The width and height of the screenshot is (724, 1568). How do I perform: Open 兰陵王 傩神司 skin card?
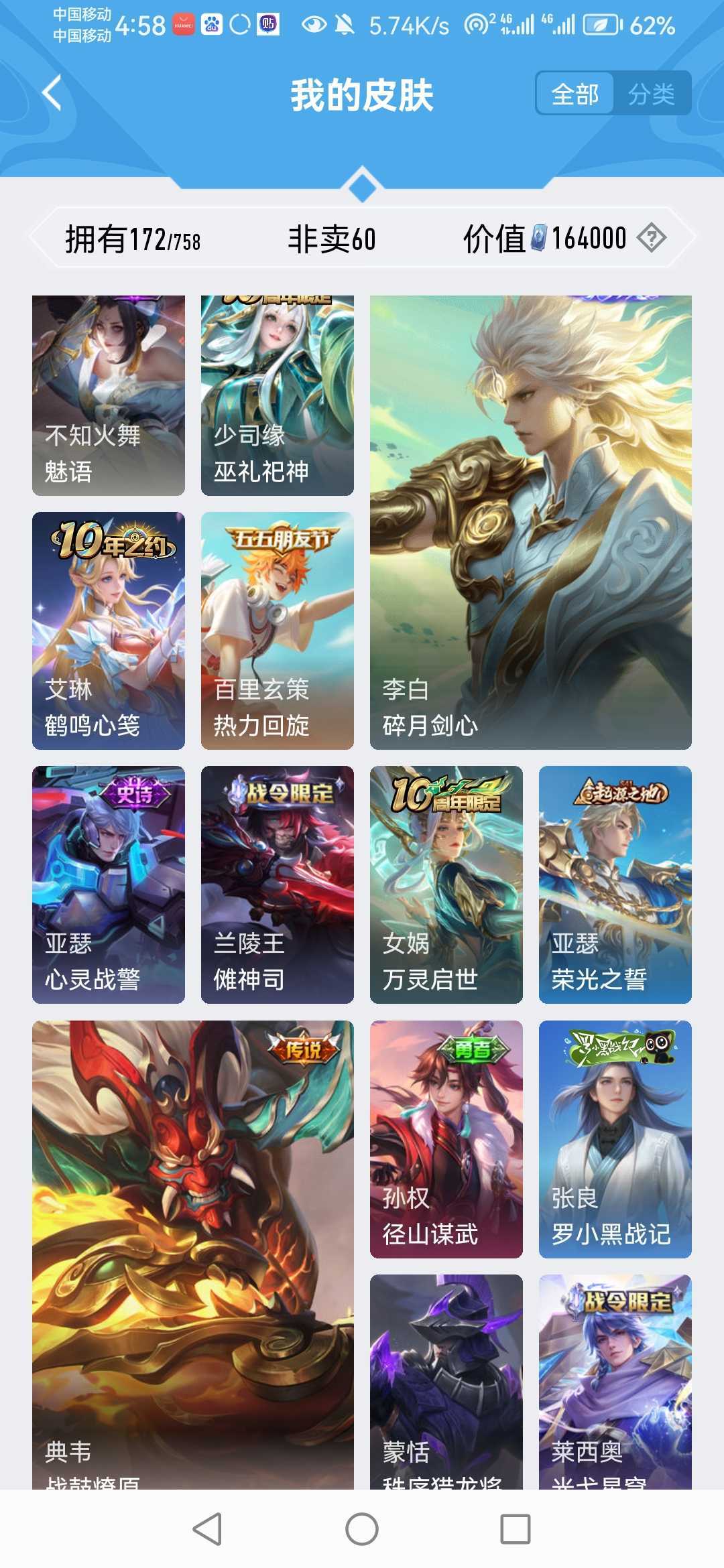coord(278,885)
